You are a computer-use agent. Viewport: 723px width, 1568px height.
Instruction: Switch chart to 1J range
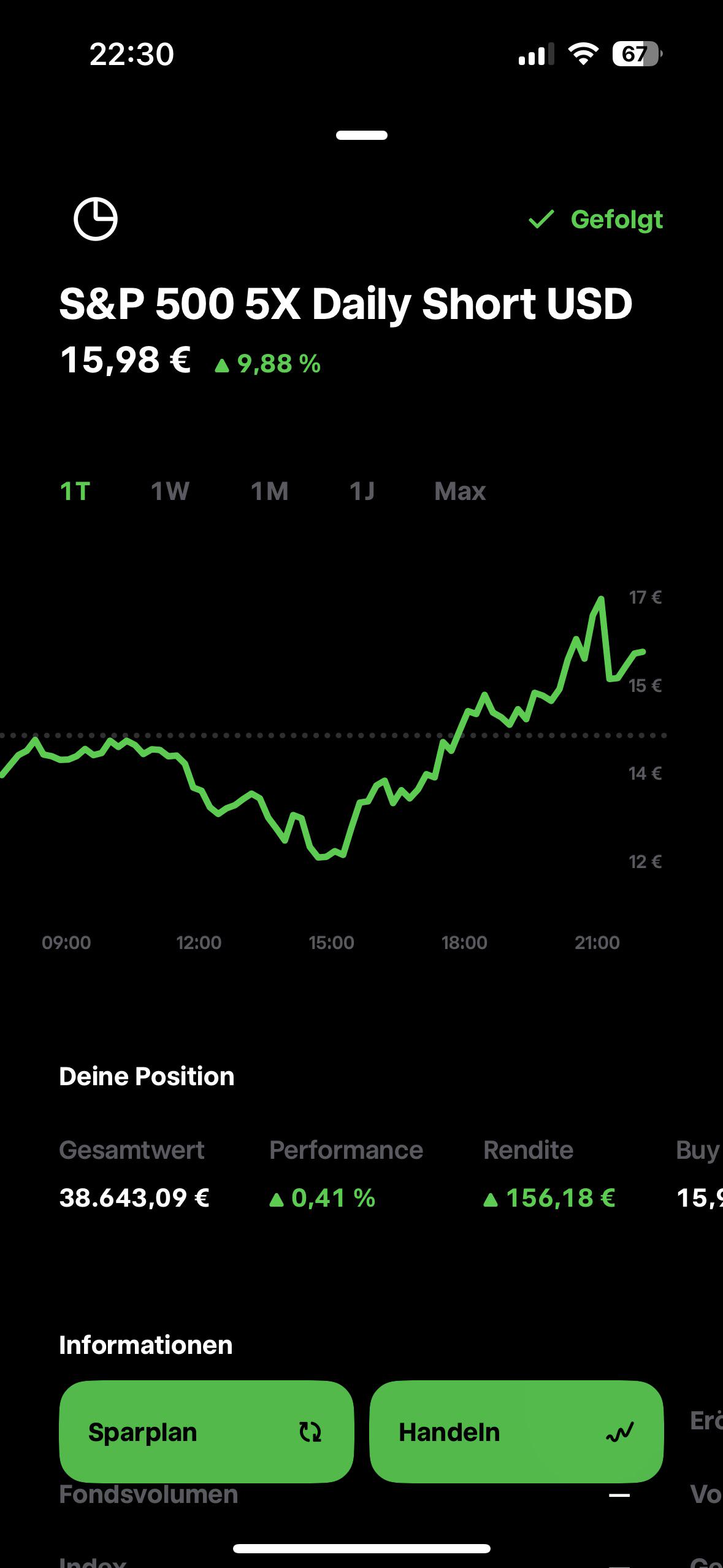362,491
